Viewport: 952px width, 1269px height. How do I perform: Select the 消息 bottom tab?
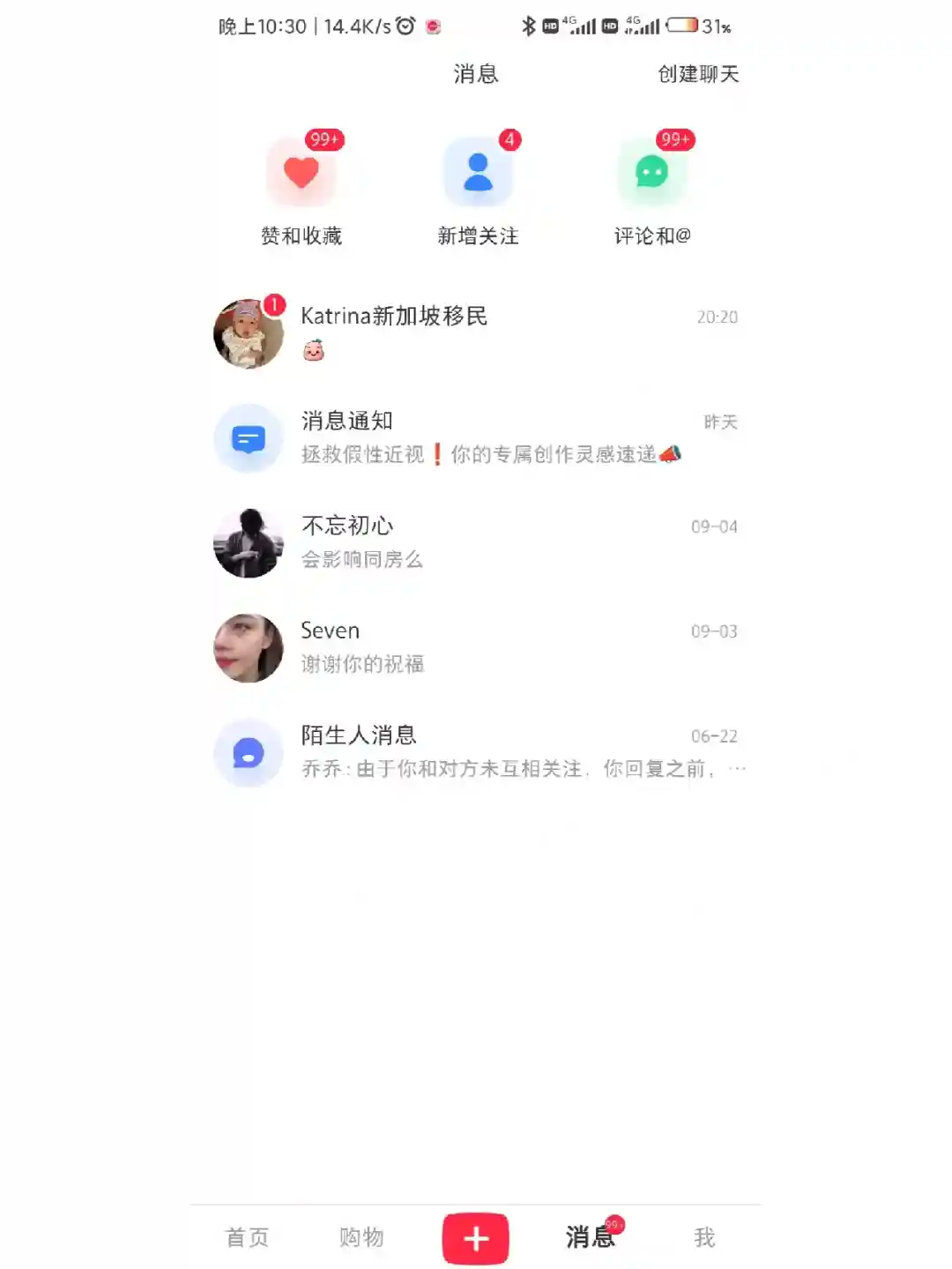coord(590,1237)
